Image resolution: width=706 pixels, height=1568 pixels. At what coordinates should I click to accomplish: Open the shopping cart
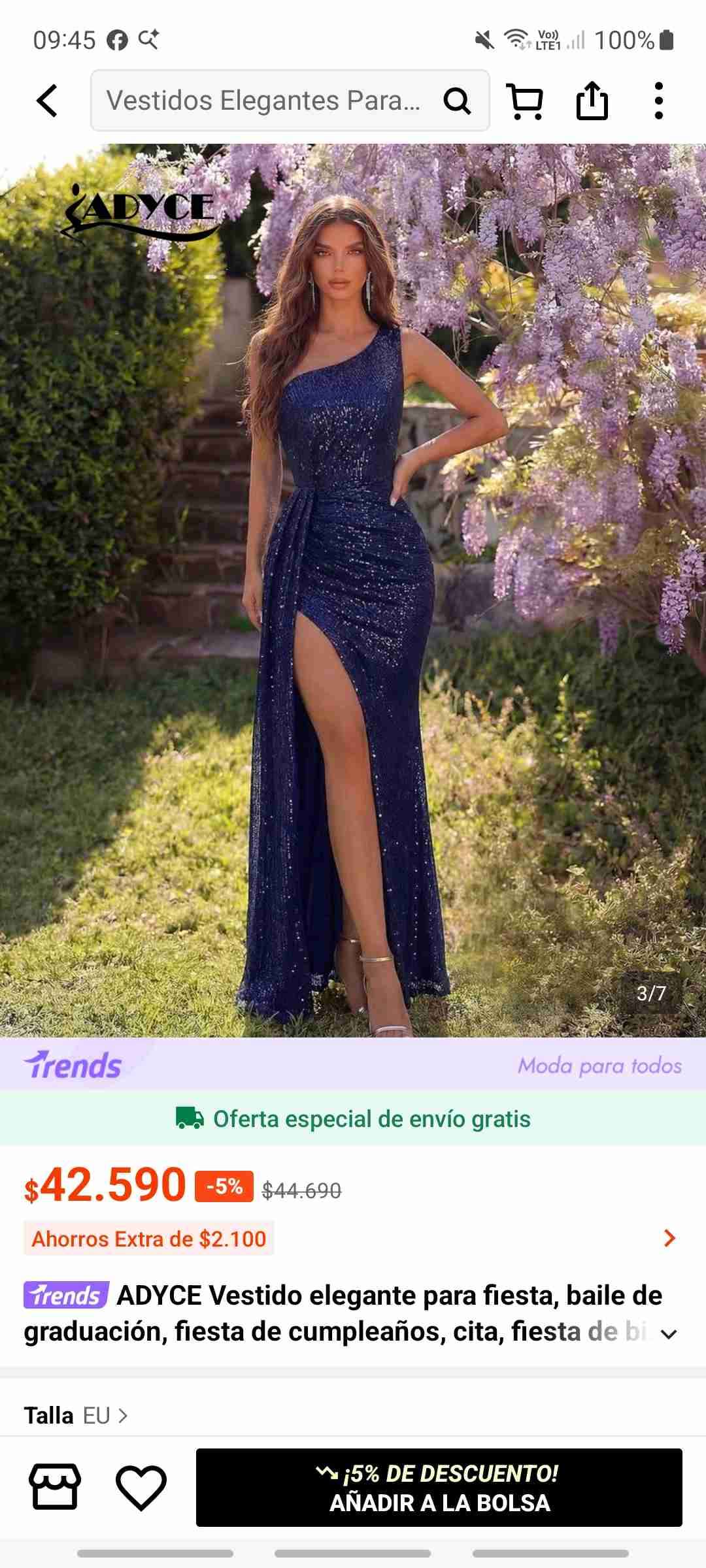[x=525, y=101]
